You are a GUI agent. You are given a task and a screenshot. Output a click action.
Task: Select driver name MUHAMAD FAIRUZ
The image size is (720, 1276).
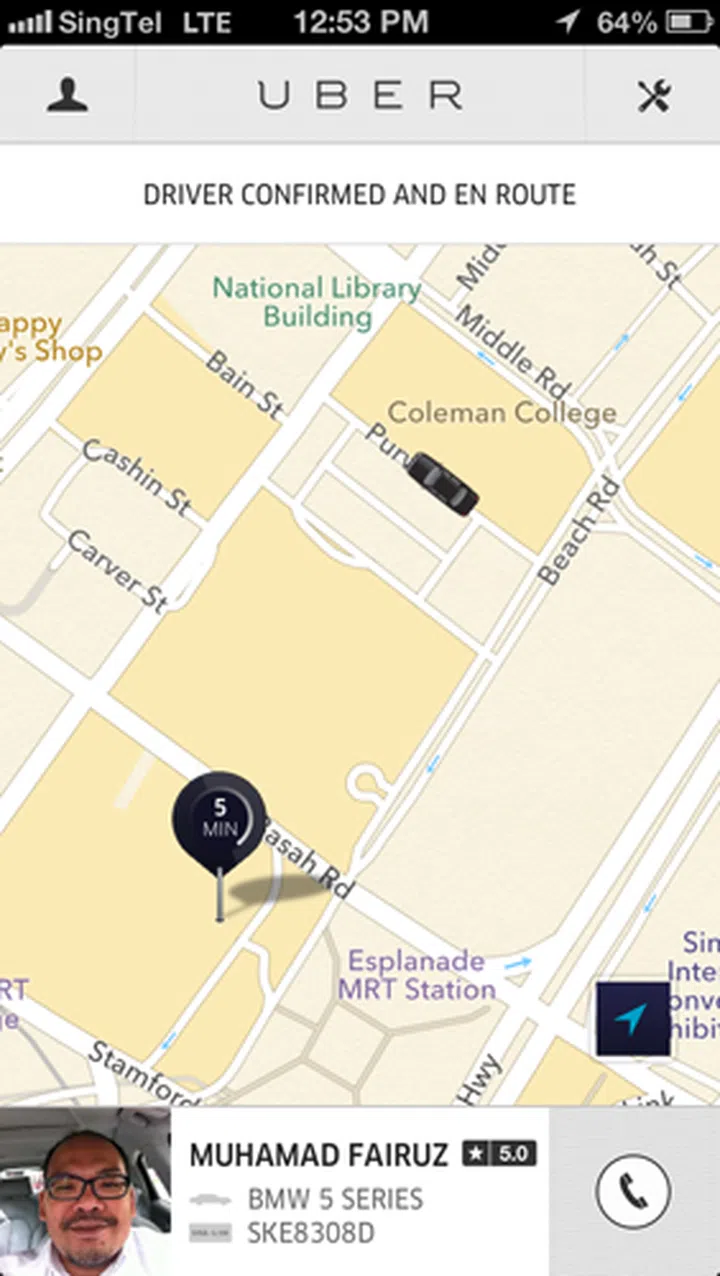click(x=317, y=1154)
